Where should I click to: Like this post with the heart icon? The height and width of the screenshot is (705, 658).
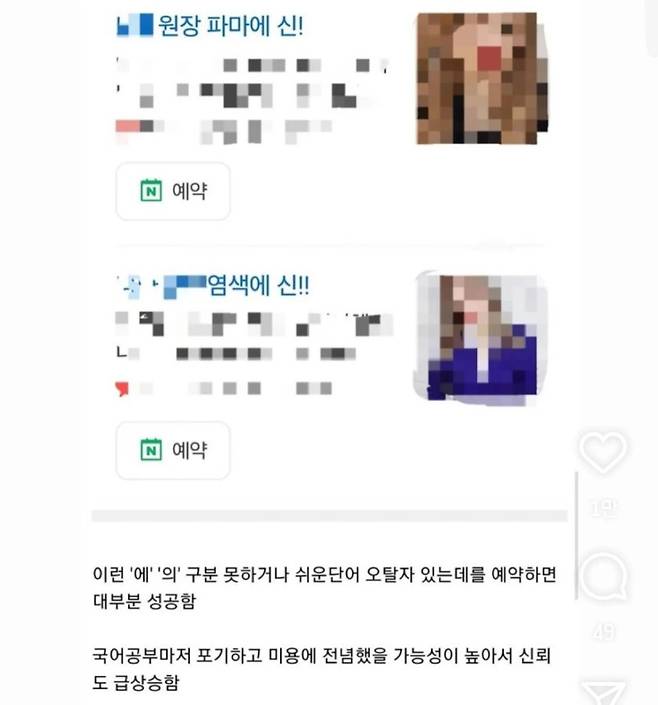[603, 454]
